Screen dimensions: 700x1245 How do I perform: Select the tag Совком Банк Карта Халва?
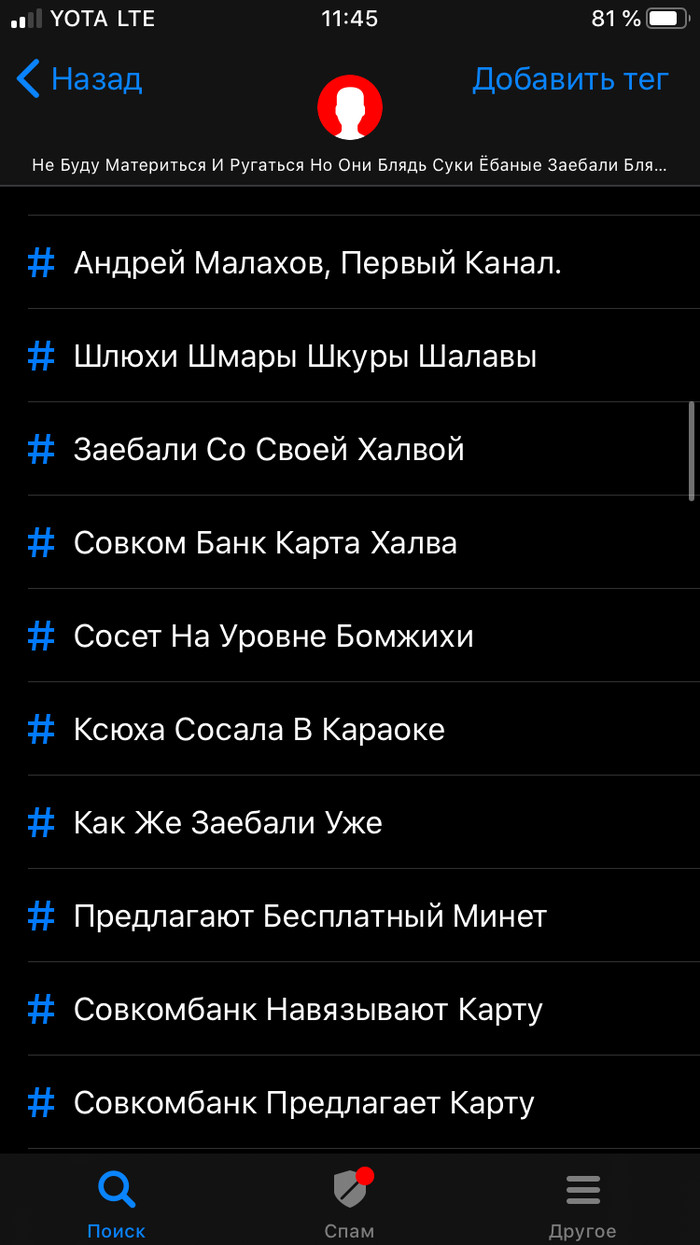tap(265, 543)
